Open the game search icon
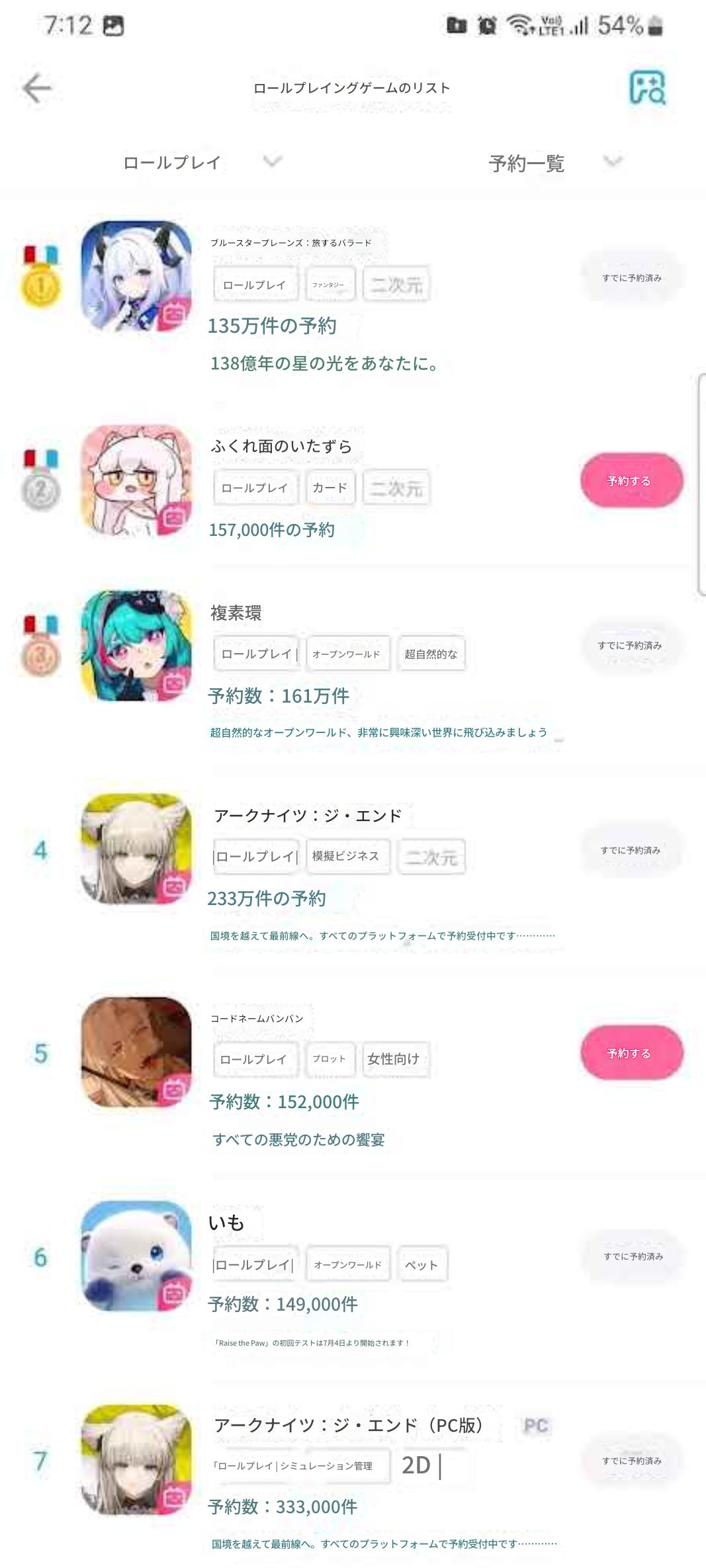The height and width of the screenshot is (1568, 706). point(647,87)
